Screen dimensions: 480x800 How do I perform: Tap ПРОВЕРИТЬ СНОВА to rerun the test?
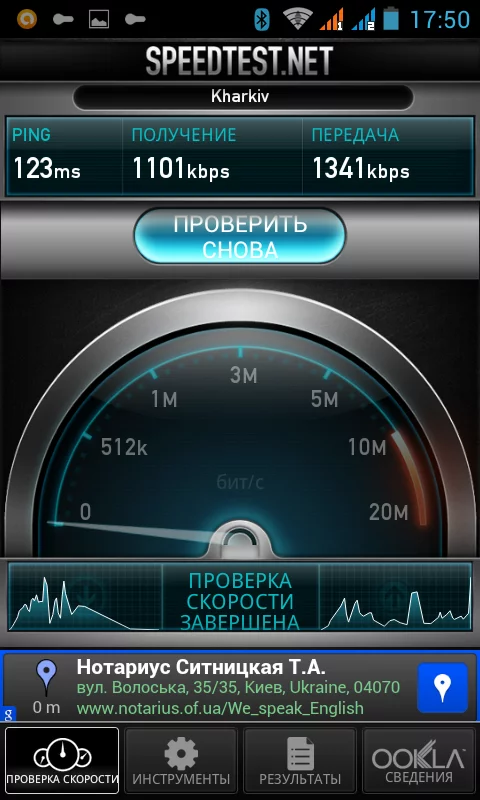click(240, 236)
